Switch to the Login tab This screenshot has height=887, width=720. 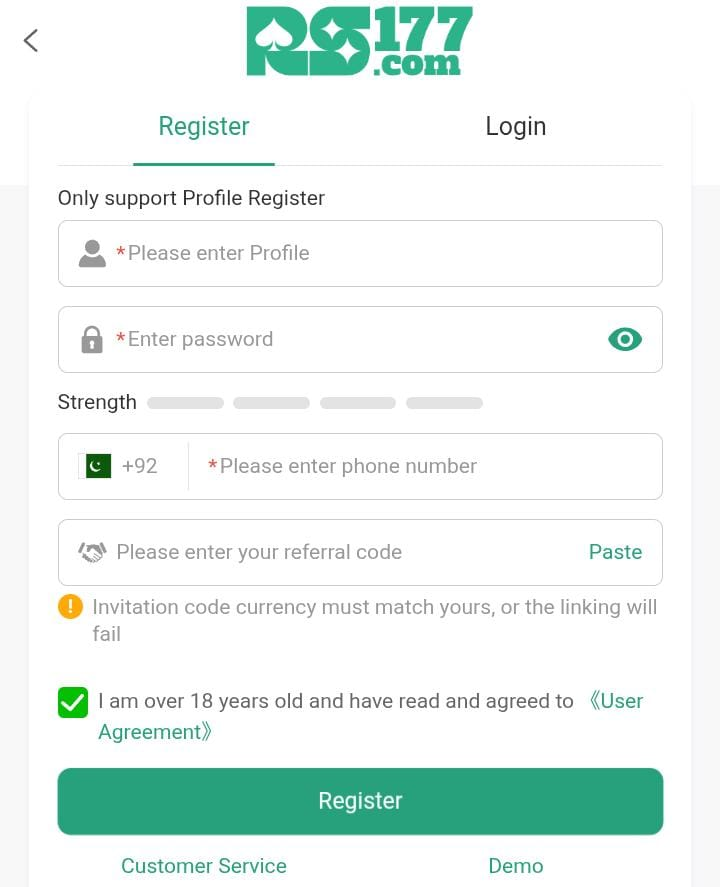point(515,127)
